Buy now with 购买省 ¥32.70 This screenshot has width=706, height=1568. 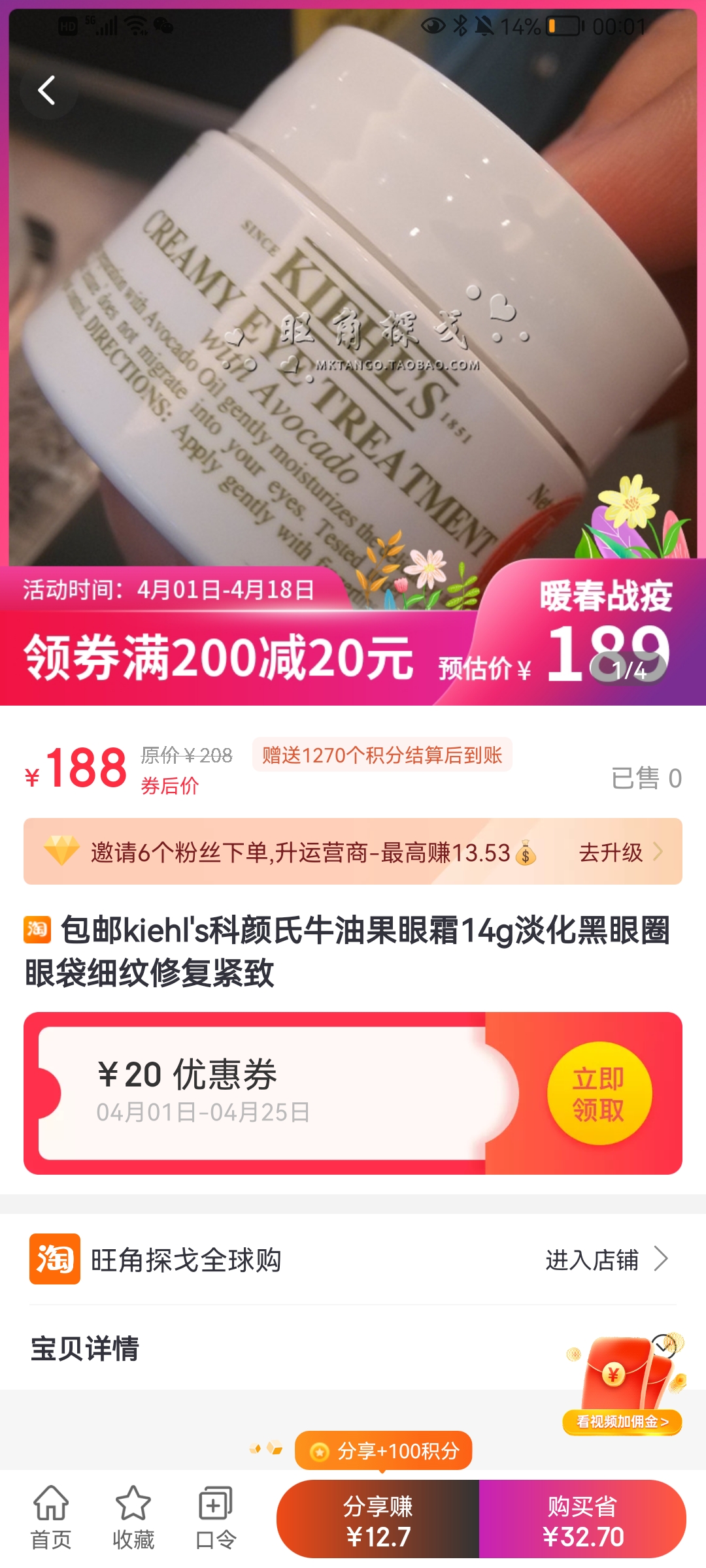click(582, 1520)
